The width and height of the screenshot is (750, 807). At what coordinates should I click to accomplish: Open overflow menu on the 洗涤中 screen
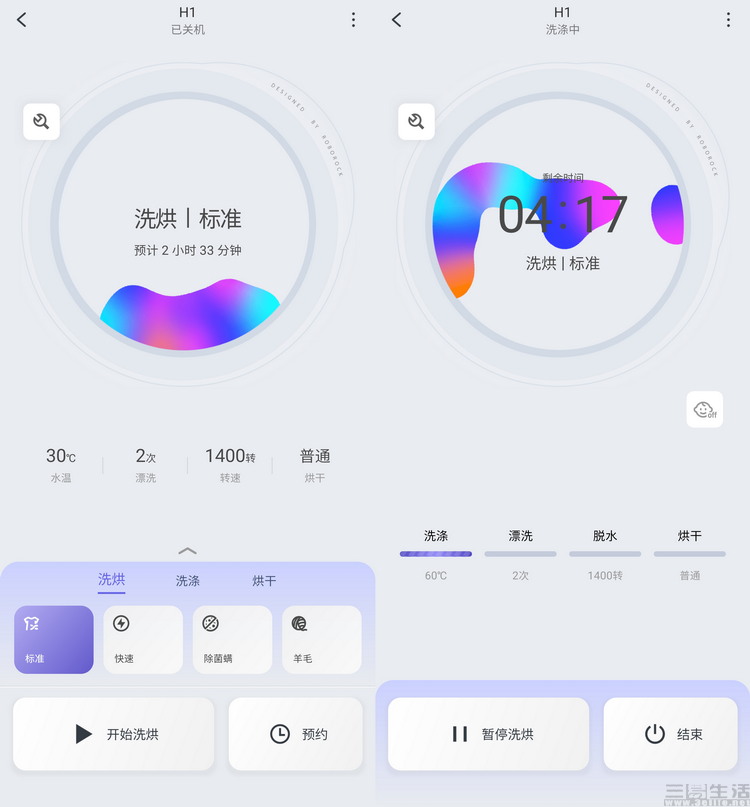pos(728,20)
